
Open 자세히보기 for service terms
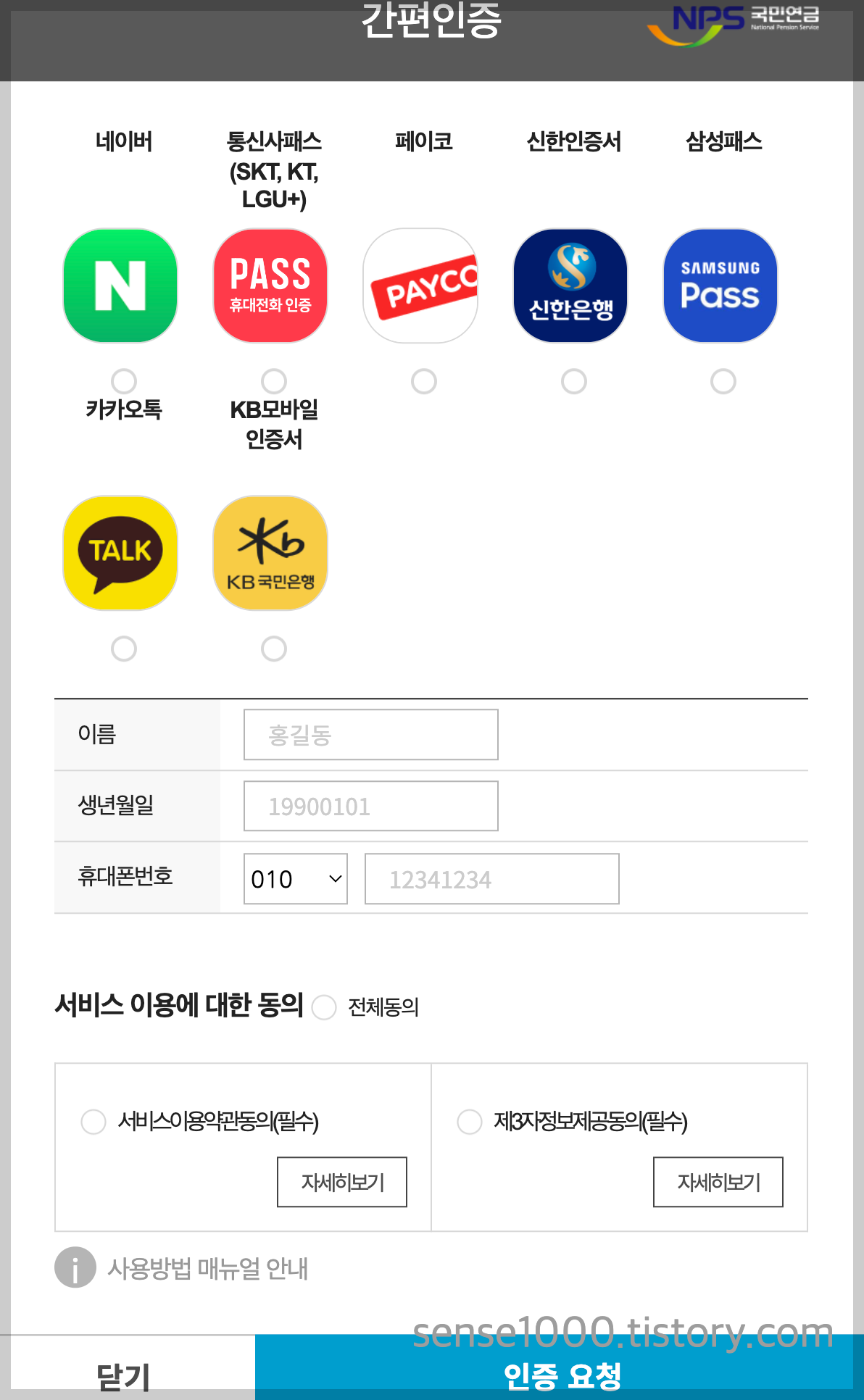pyautogui.click(x=341, y=1182)
